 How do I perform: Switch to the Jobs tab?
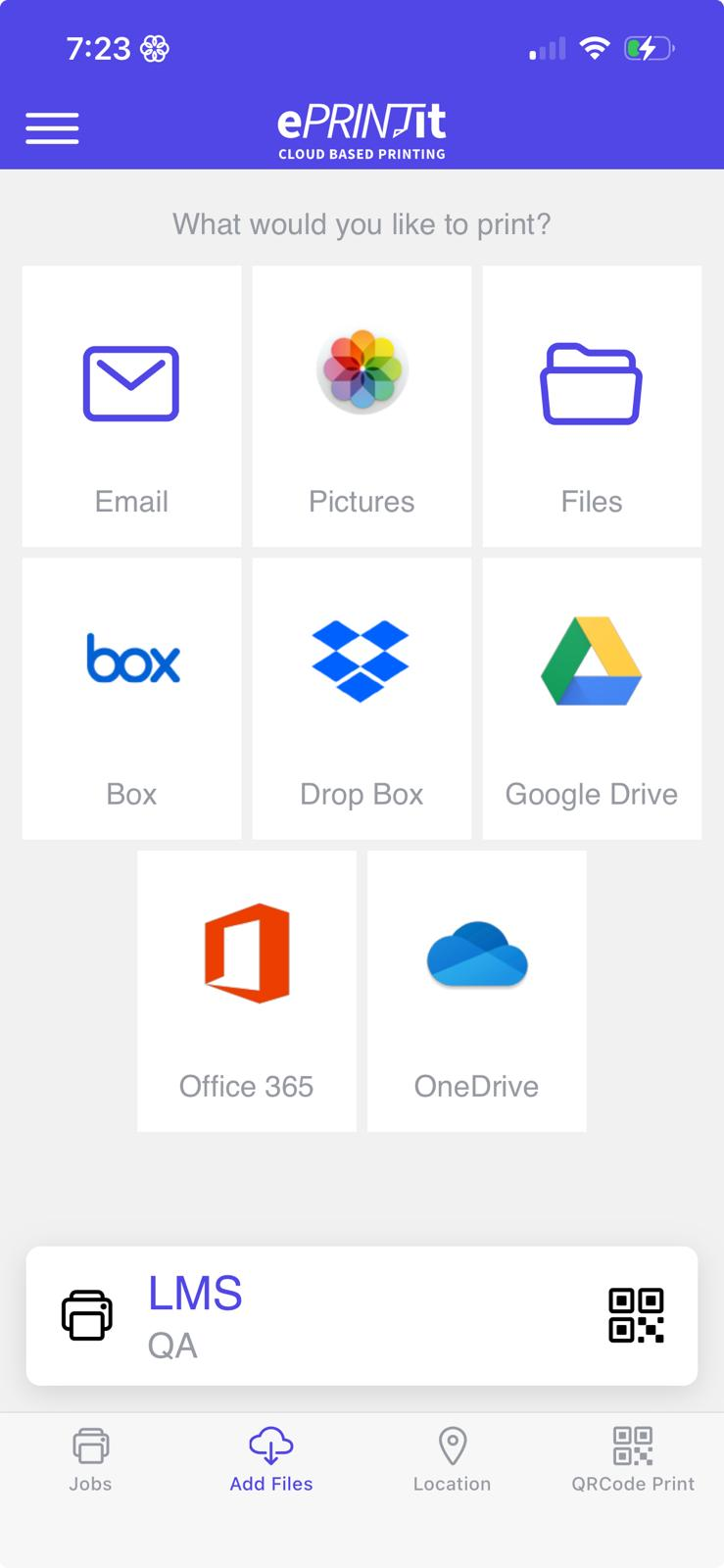coord(90,1458)
